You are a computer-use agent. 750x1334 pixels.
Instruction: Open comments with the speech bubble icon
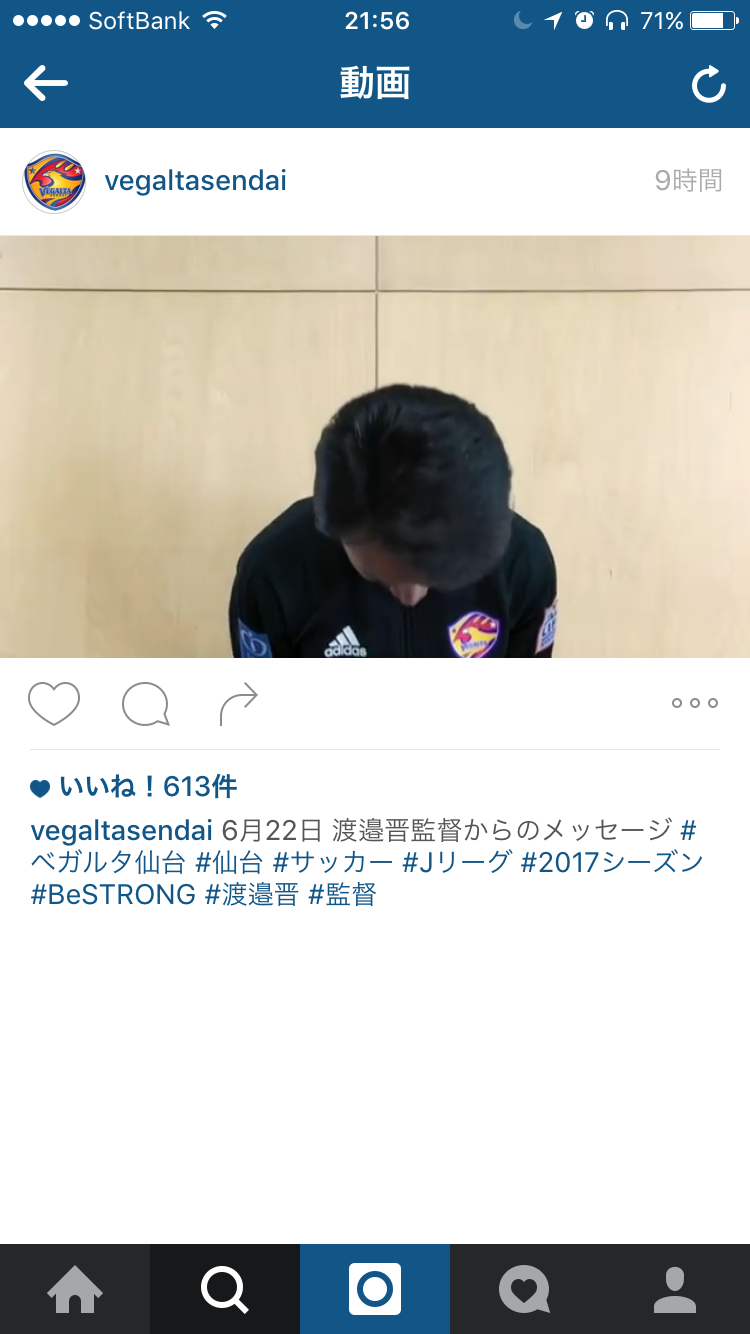pyautogui.click(x=145, y=703)
